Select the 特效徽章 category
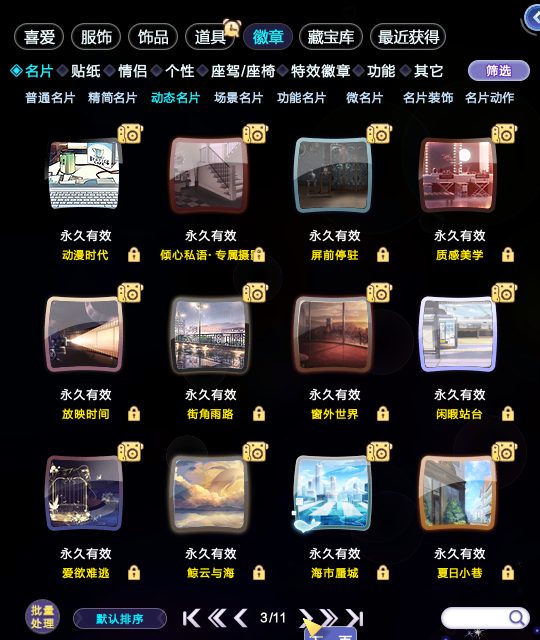Image resolution: width=540 pixels, height=640 pixels. pyautogui.click(x=320, y=71)
